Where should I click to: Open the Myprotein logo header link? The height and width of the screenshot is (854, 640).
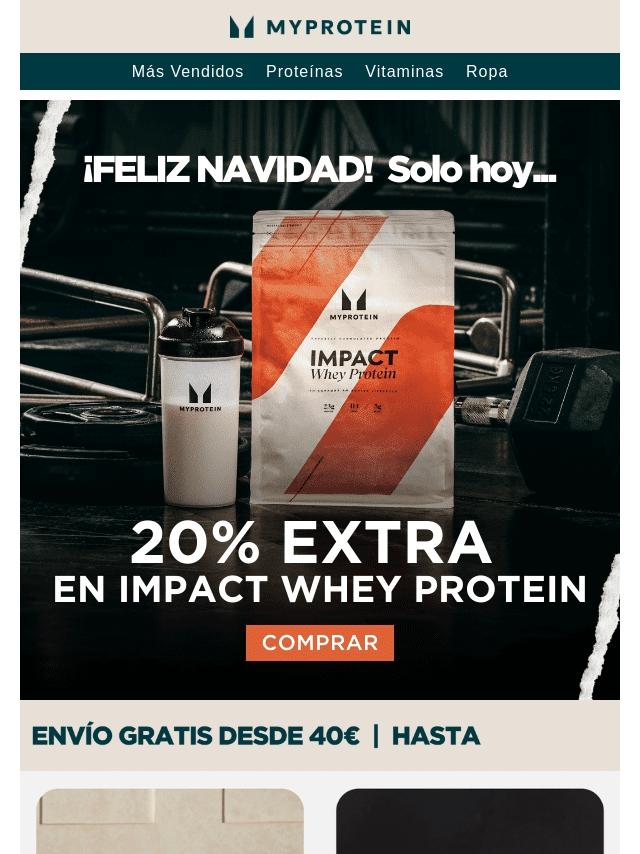[320, 27]
